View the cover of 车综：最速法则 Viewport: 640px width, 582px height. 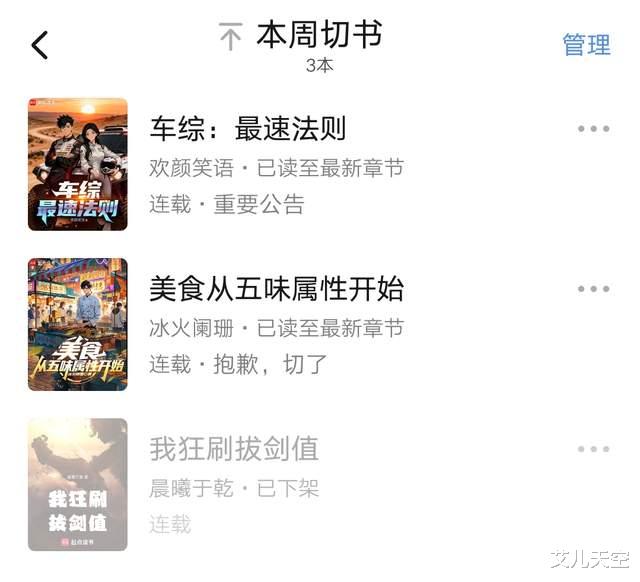click(x=78, y=164)
